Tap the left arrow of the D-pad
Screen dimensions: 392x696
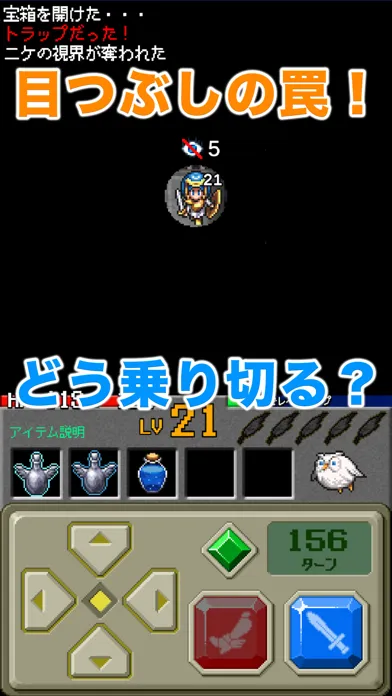point(49,600)
